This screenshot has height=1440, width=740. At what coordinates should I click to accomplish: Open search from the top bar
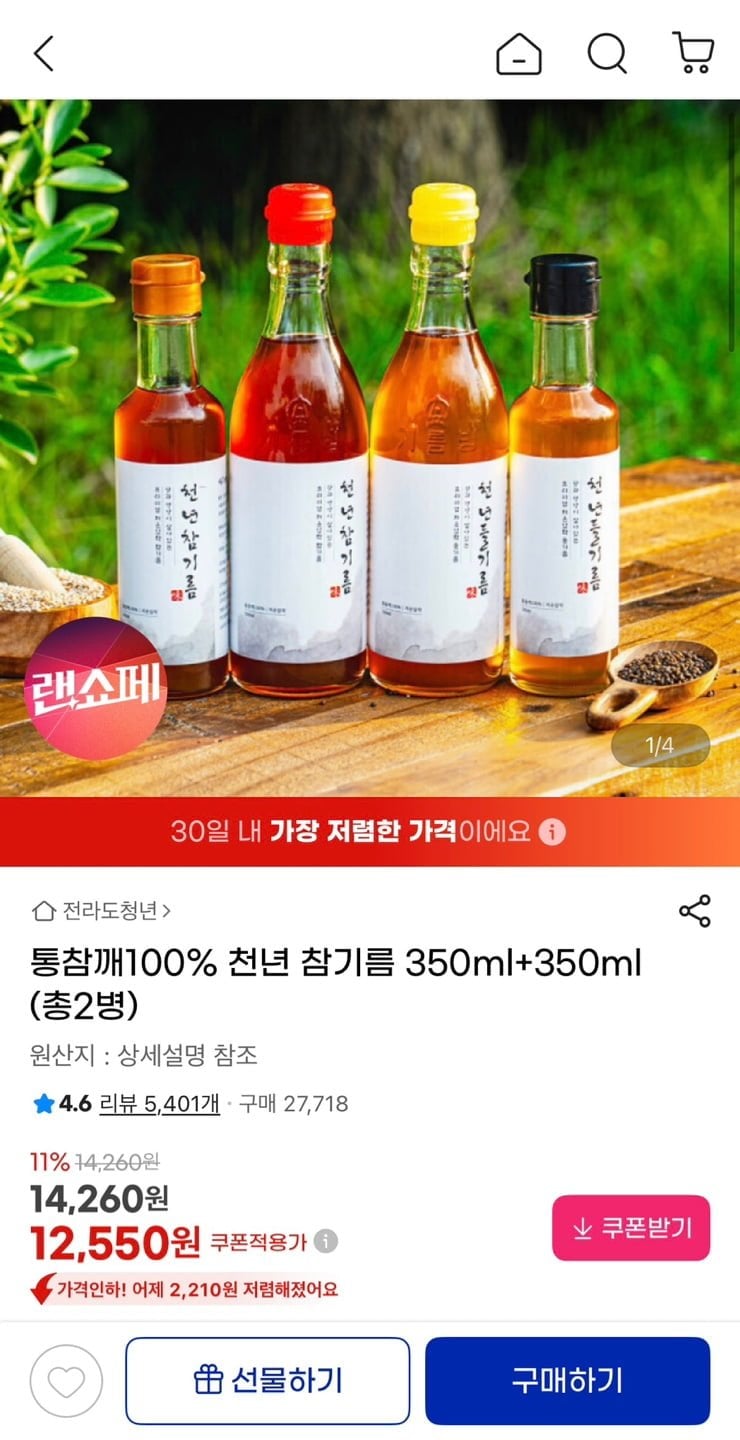coord(606,54)
